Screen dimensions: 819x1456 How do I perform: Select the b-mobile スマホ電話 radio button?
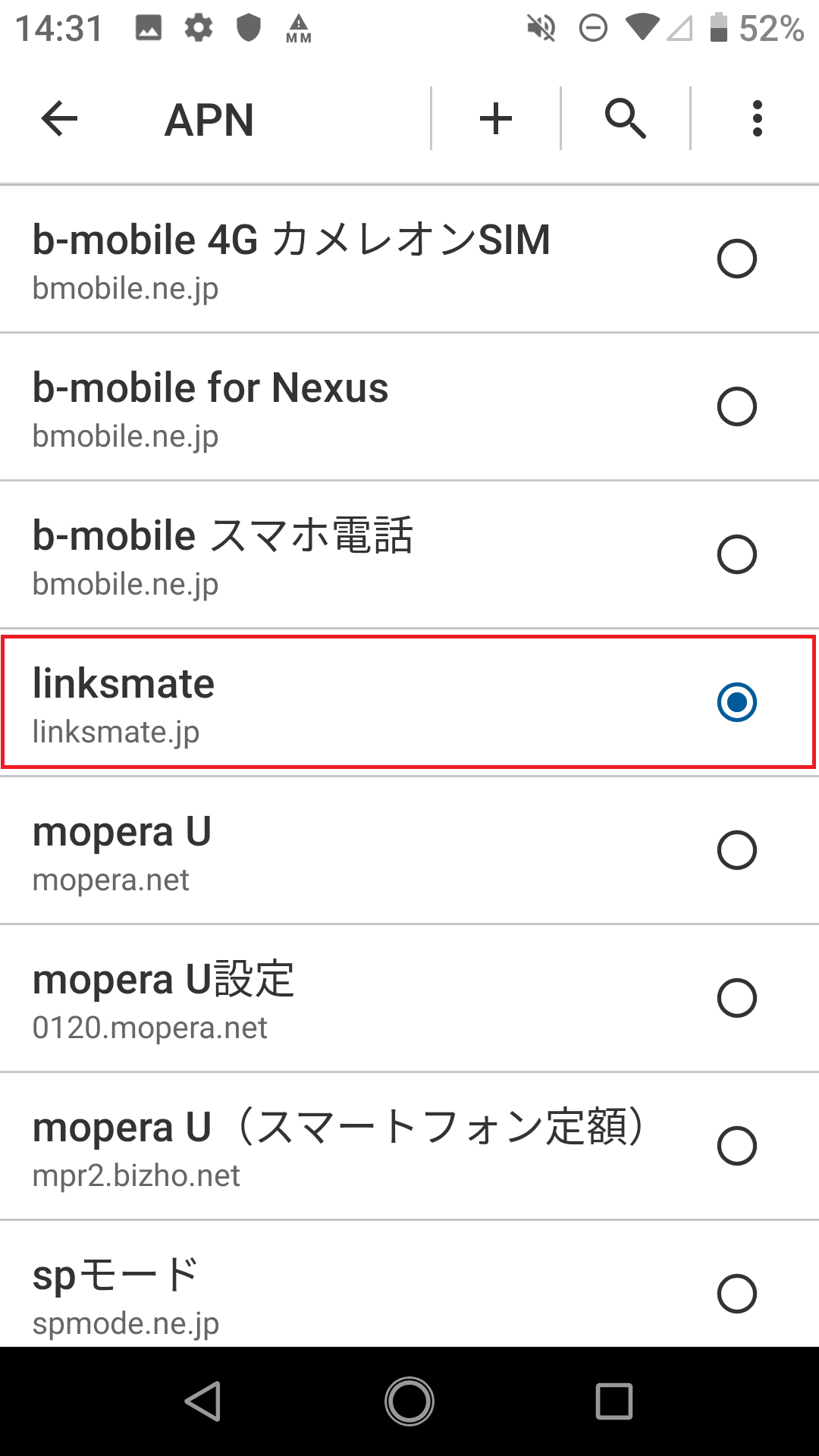(737, 555)
